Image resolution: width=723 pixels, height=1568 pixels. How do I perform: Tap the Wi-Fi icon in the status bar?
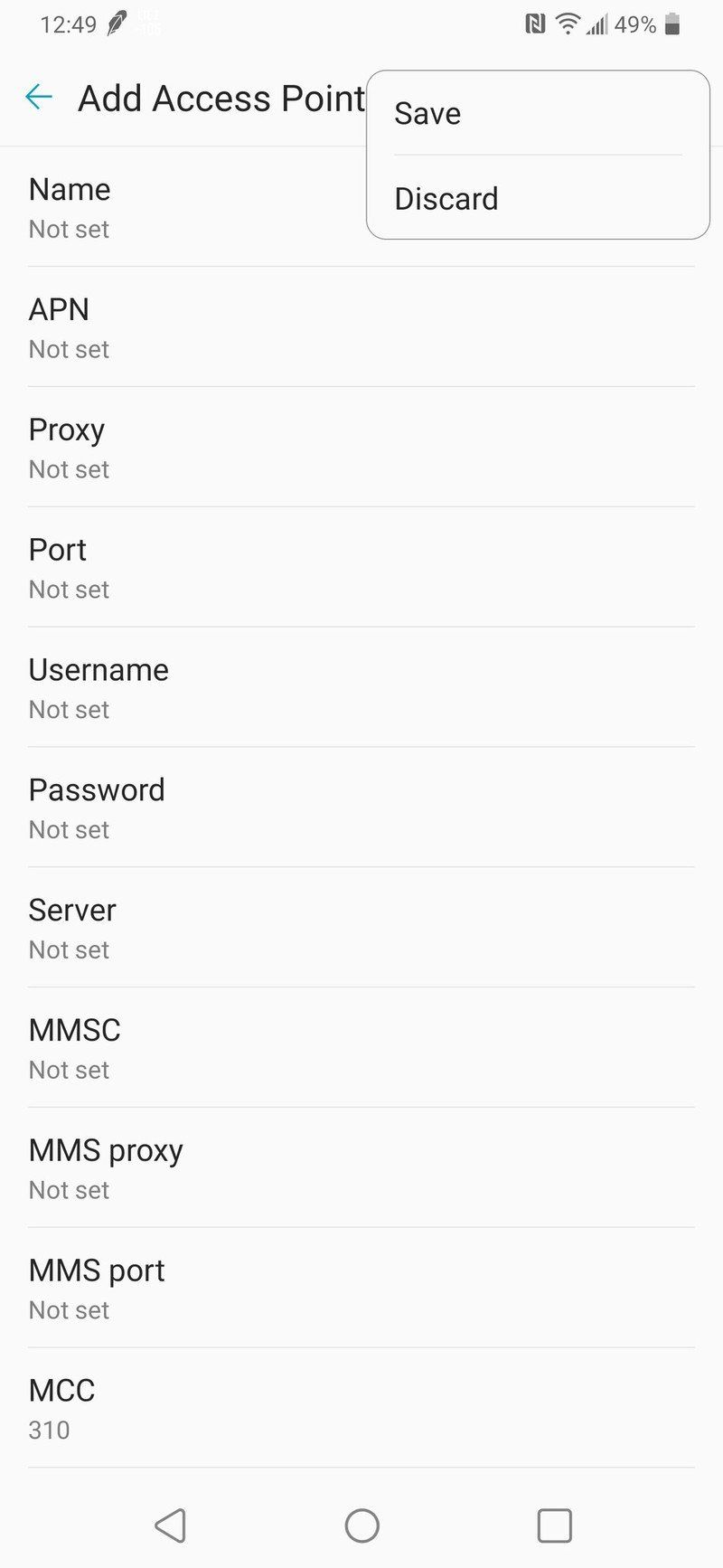click(x=566, y=24)
